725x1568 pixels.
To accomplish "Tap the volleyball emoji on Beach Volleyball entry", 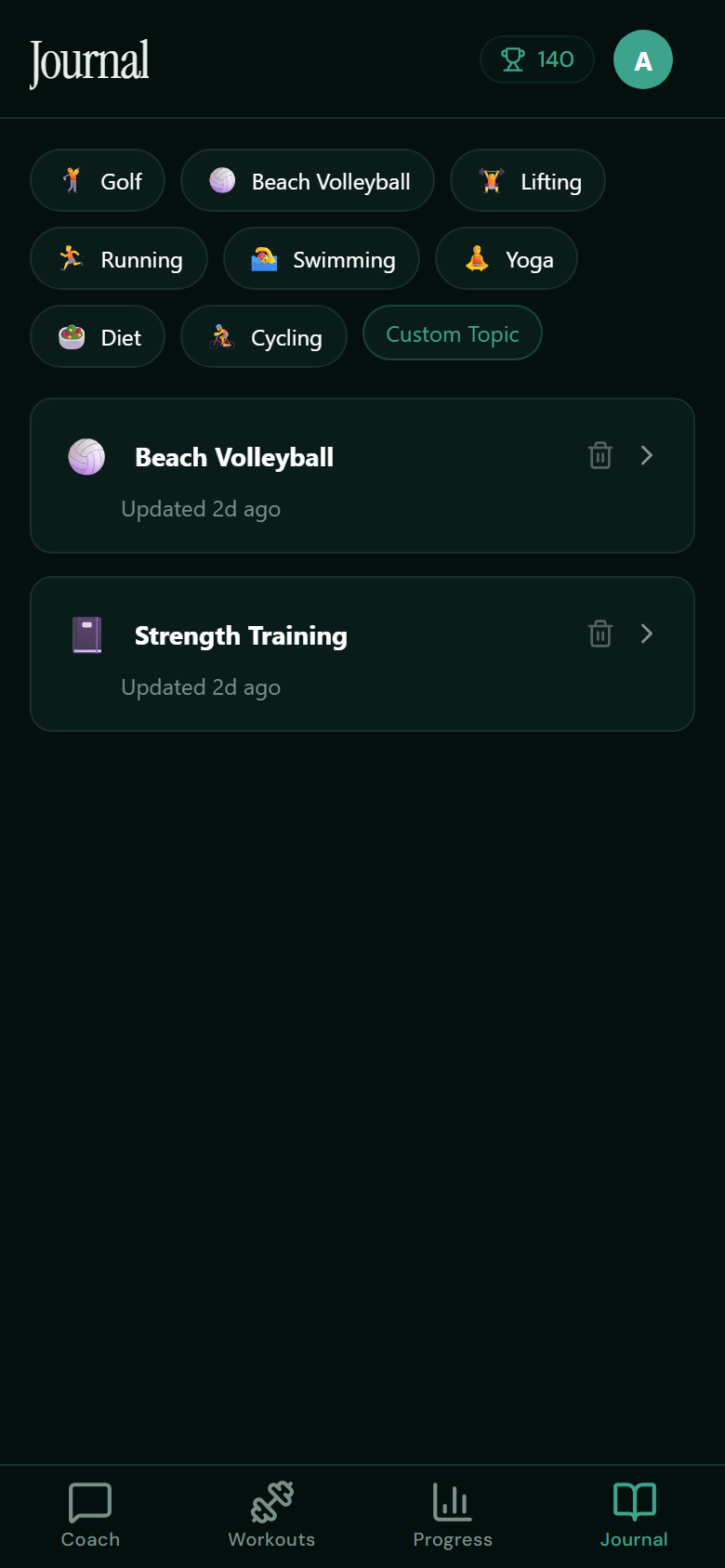I will pos(87,456).
